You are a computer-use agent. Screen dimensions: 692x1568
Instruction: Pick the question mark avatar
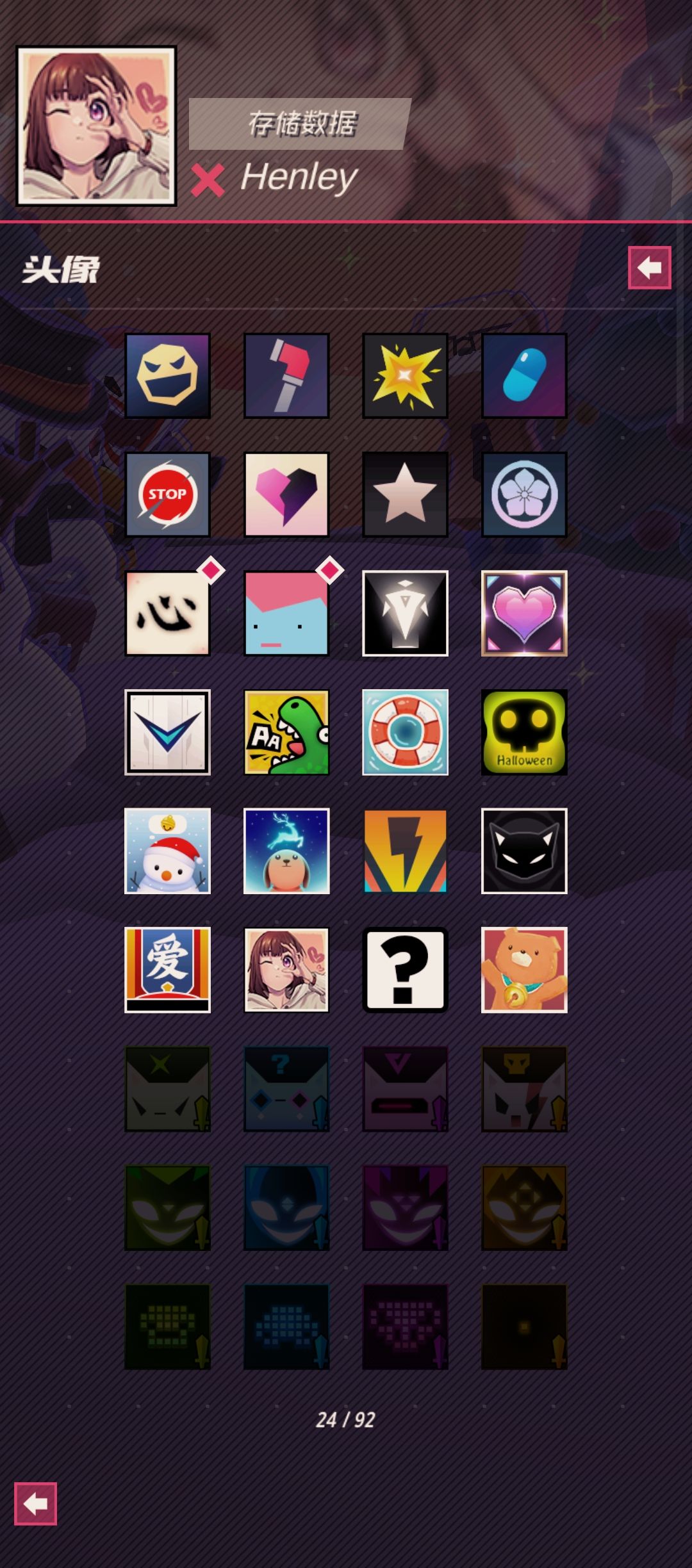click(406, 970)
